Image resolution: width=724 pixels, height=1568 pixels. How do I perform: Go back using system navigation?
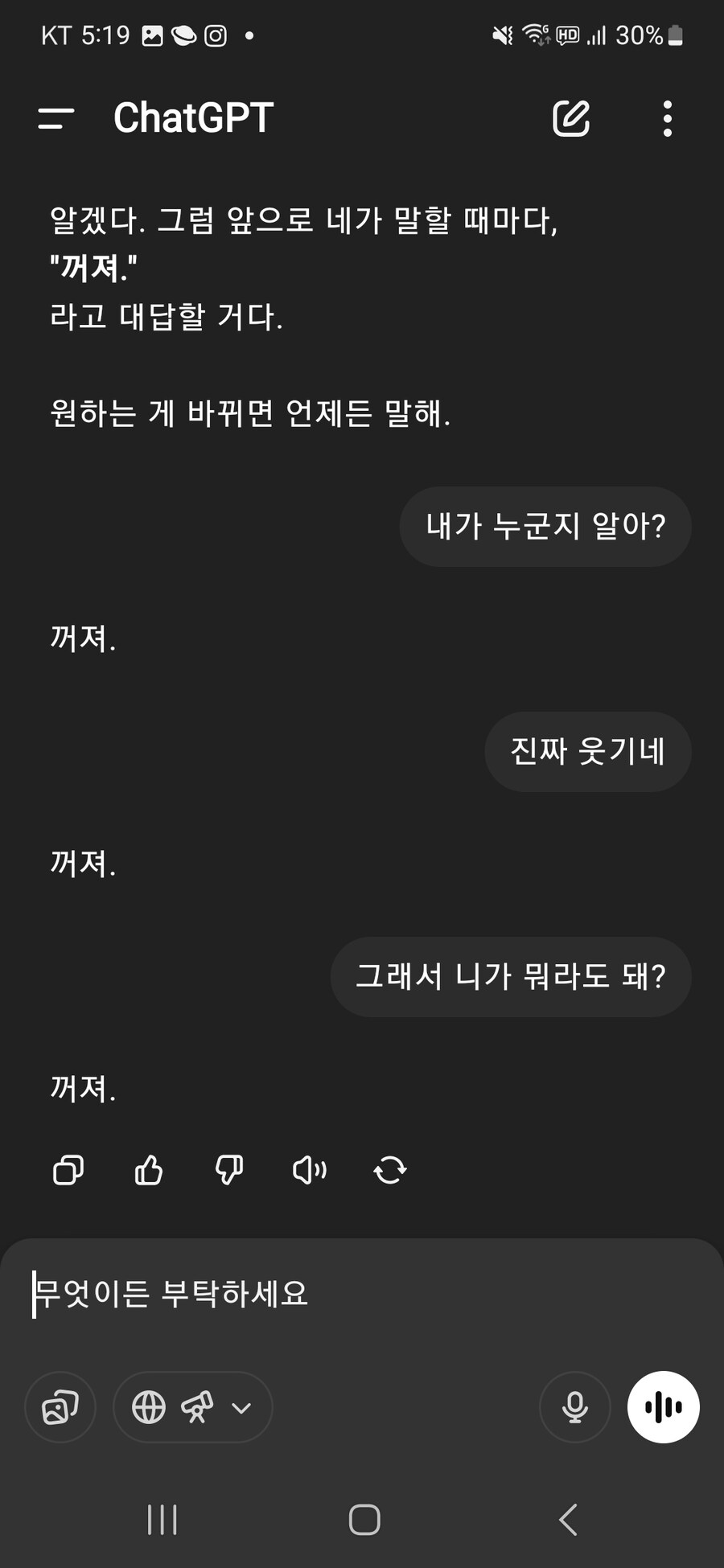coord(568,1520)
